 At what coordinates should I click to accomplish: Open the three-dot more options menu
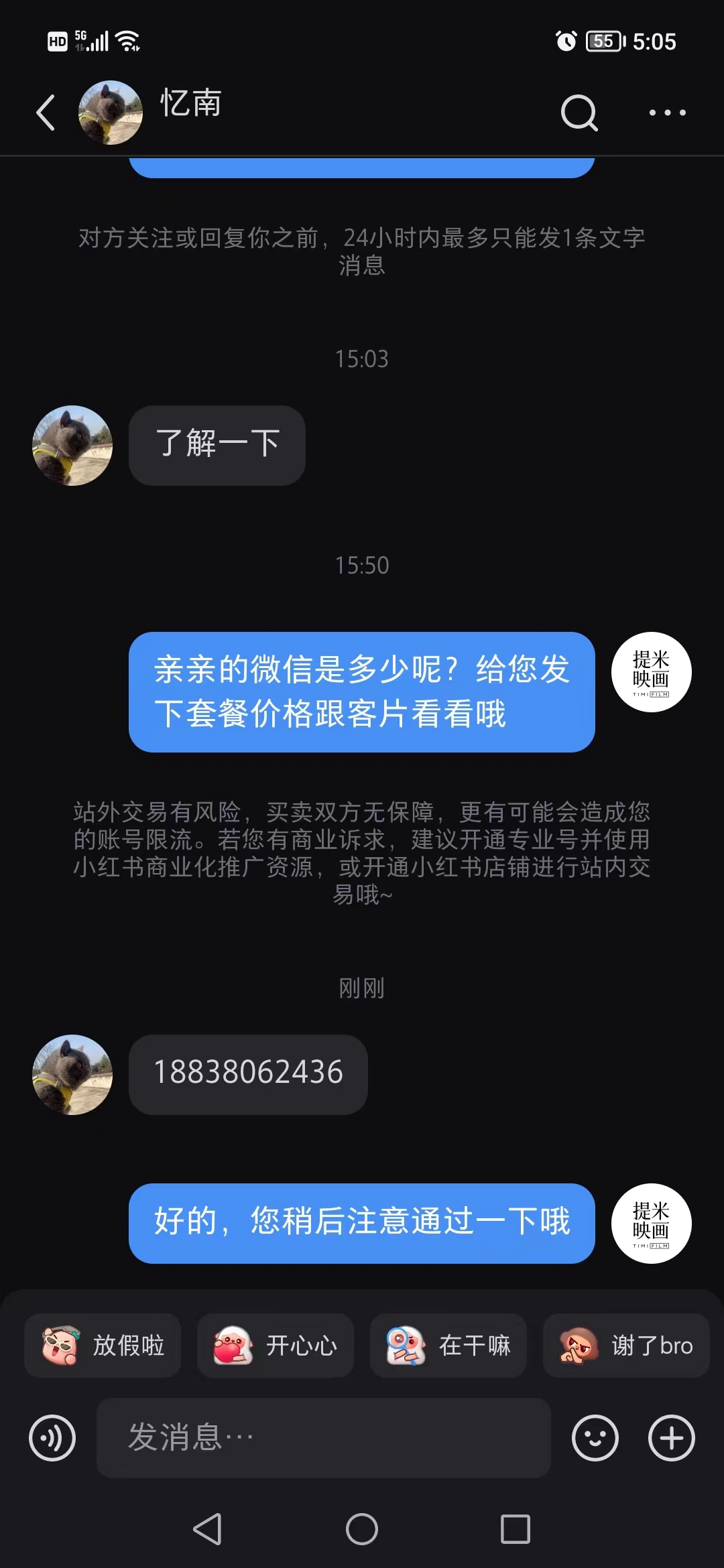point(667,113)
